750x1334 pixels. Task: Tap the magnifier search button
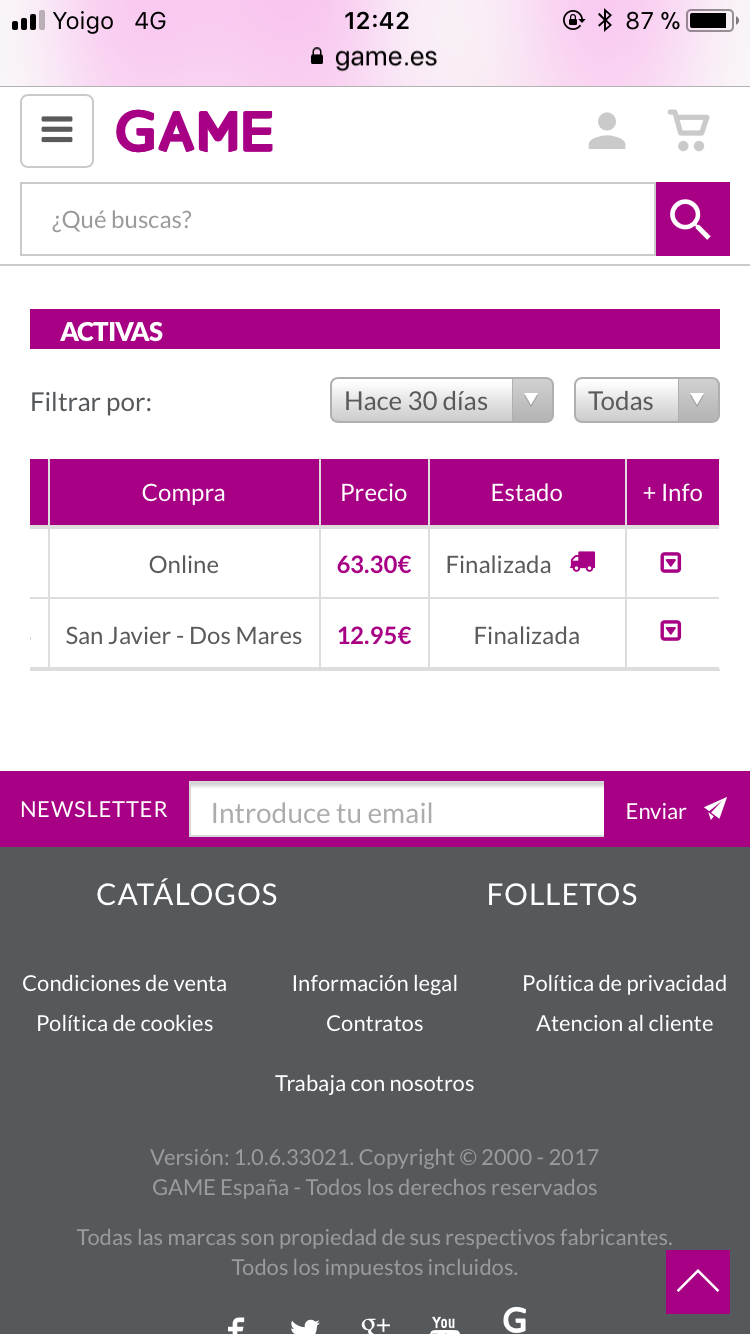692,219
